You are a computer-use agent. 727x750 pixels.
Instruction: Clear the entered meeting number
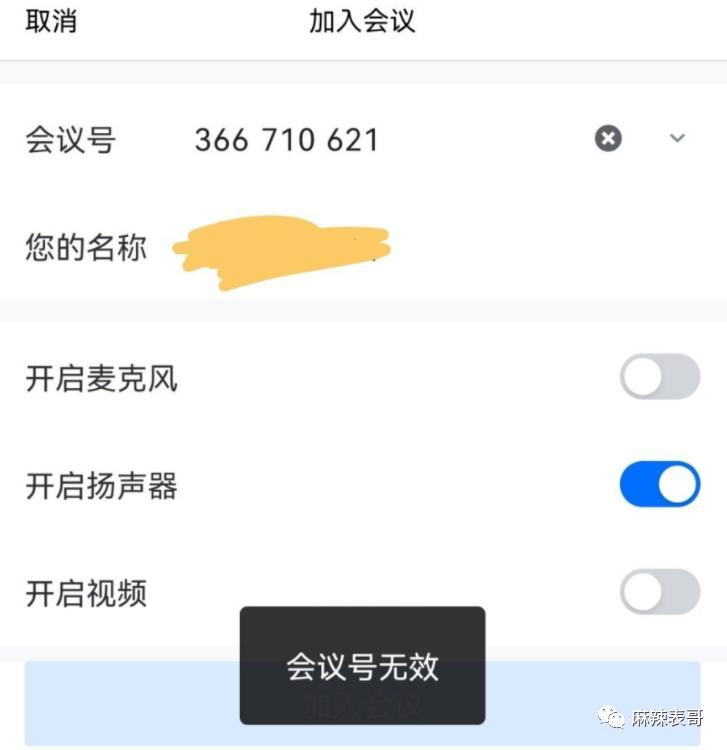[x=608, y=139]
